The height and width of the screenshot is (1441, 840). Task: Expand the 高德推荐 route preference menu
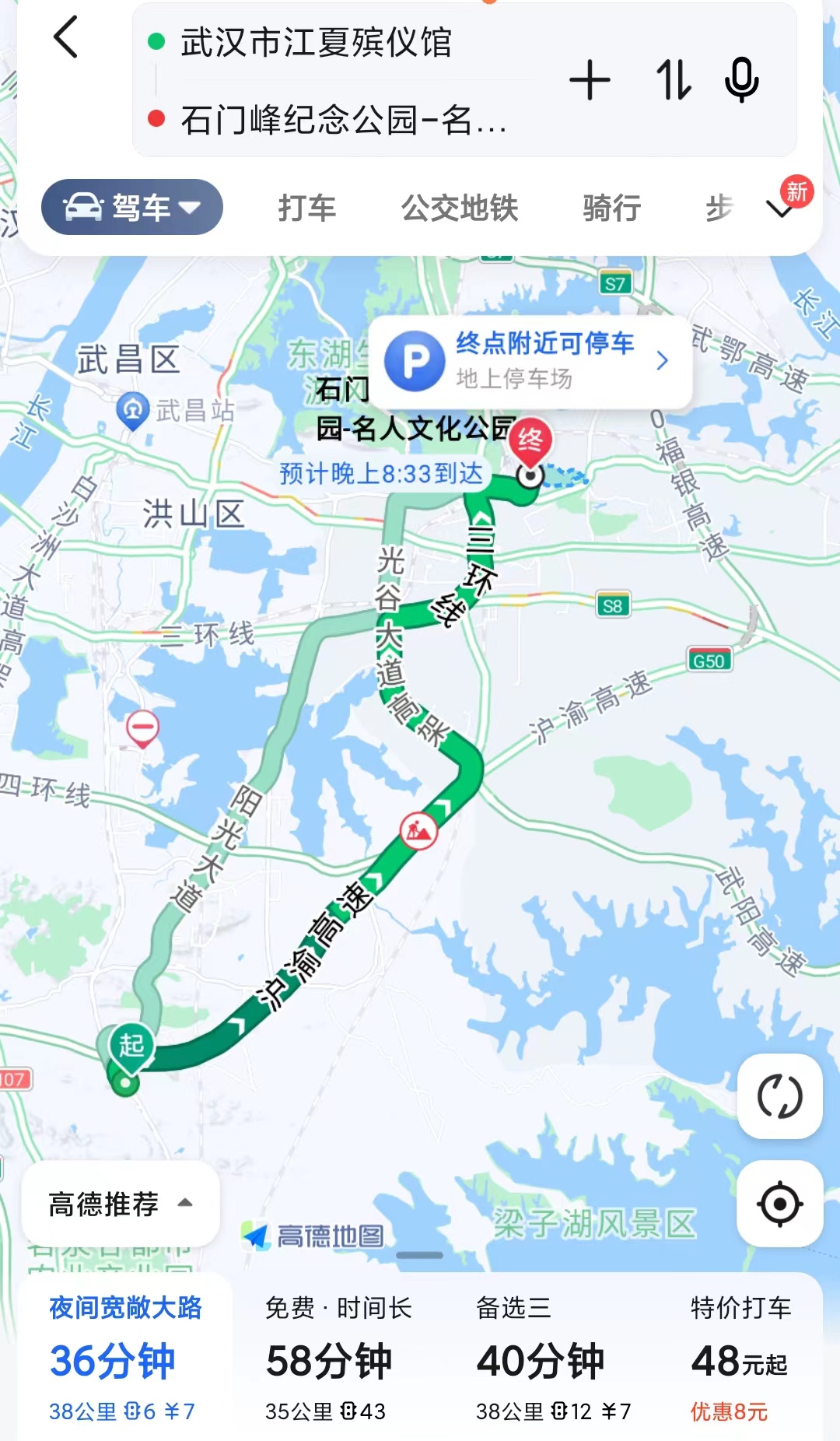120,1204
